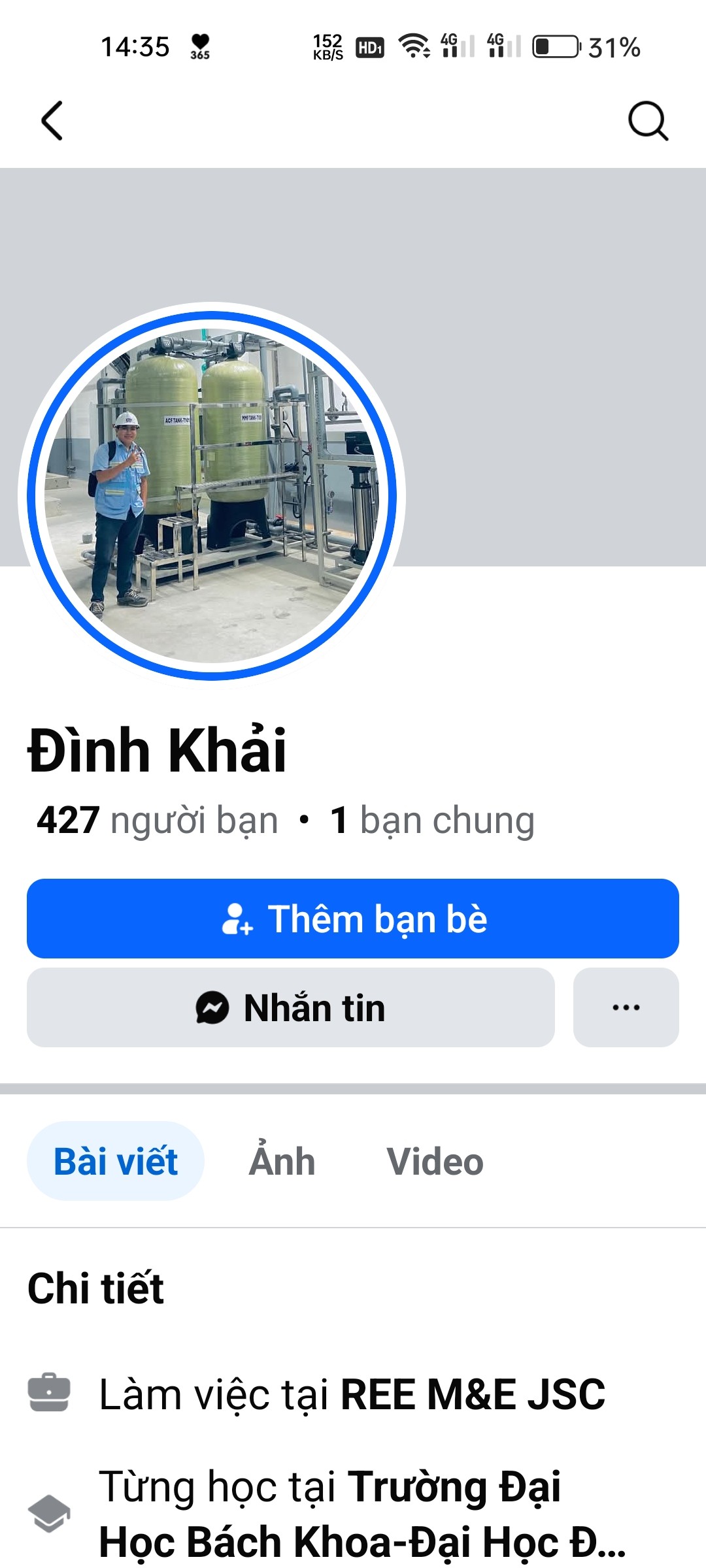Switch to the Video tab
This screenshot has width=706, height=1568.
tap(435, 1161)
